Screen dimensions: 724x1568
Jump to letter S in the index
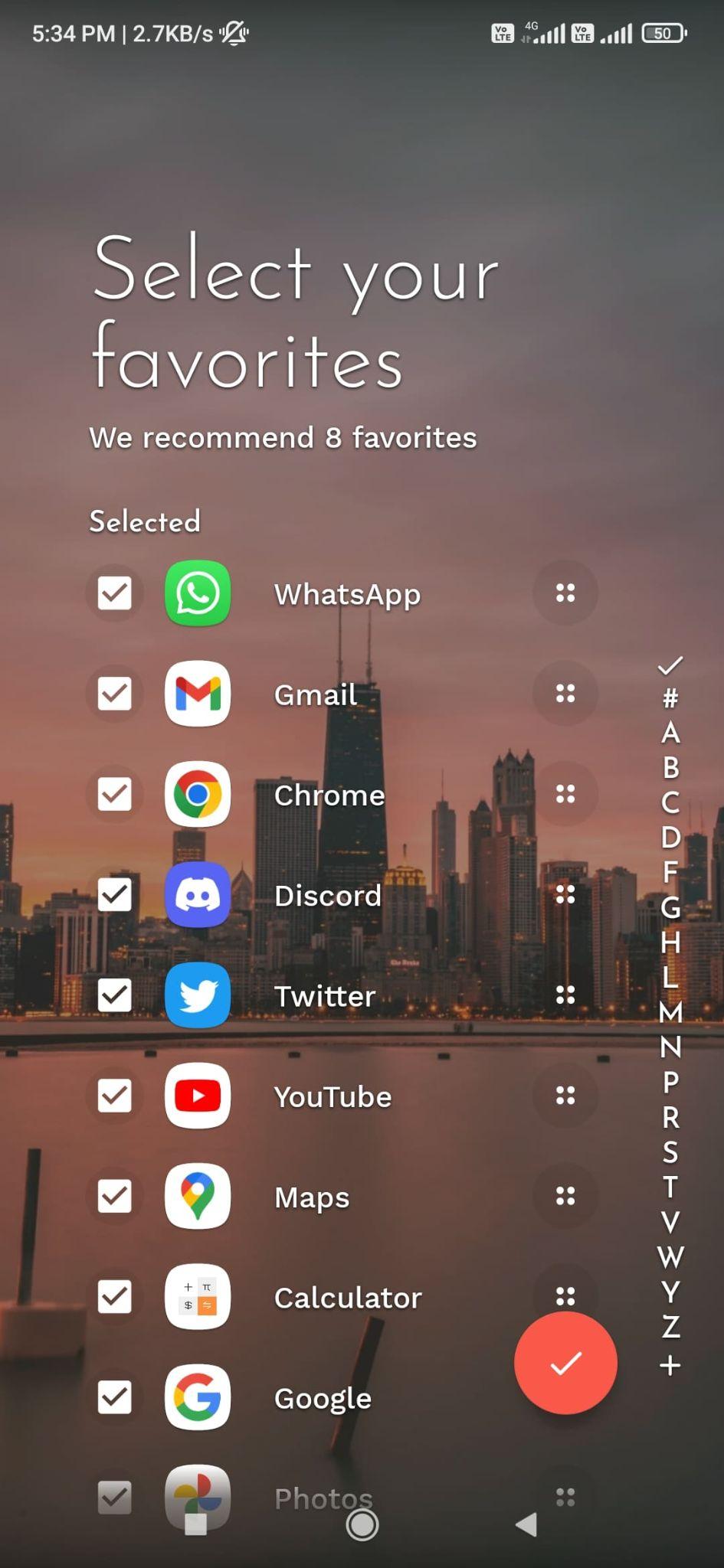tap(670, 1151)
